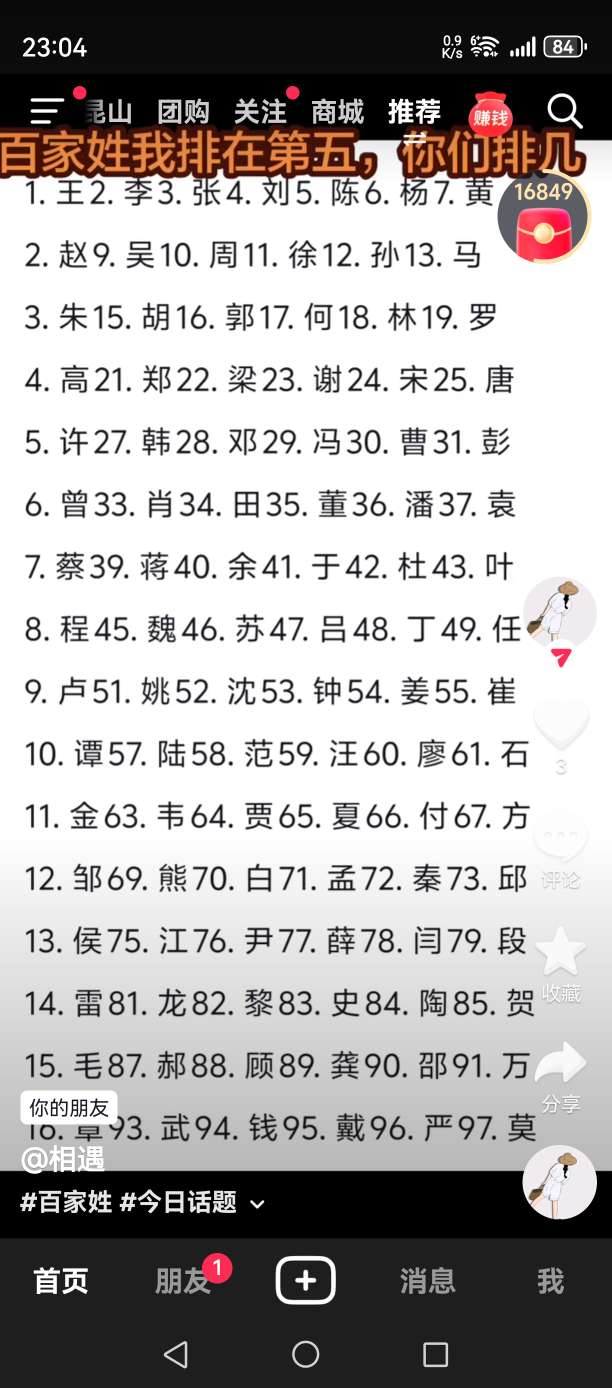
Task: Open the 消息 messages tab
Action: point(427,1281)
